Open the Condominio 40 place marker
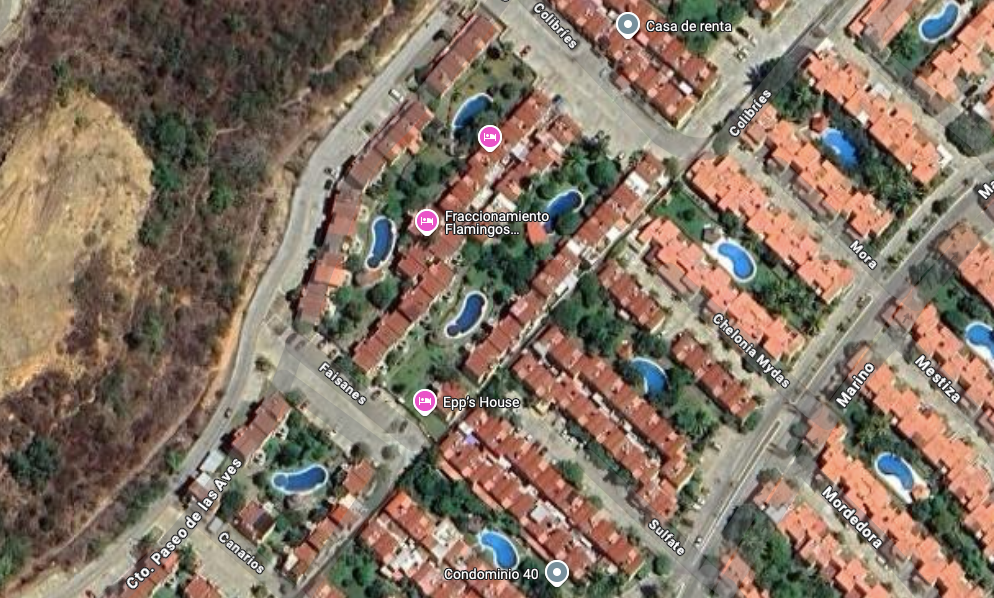Image resolution: width=994 pixels, height=598 pixels. coord(557,572)
